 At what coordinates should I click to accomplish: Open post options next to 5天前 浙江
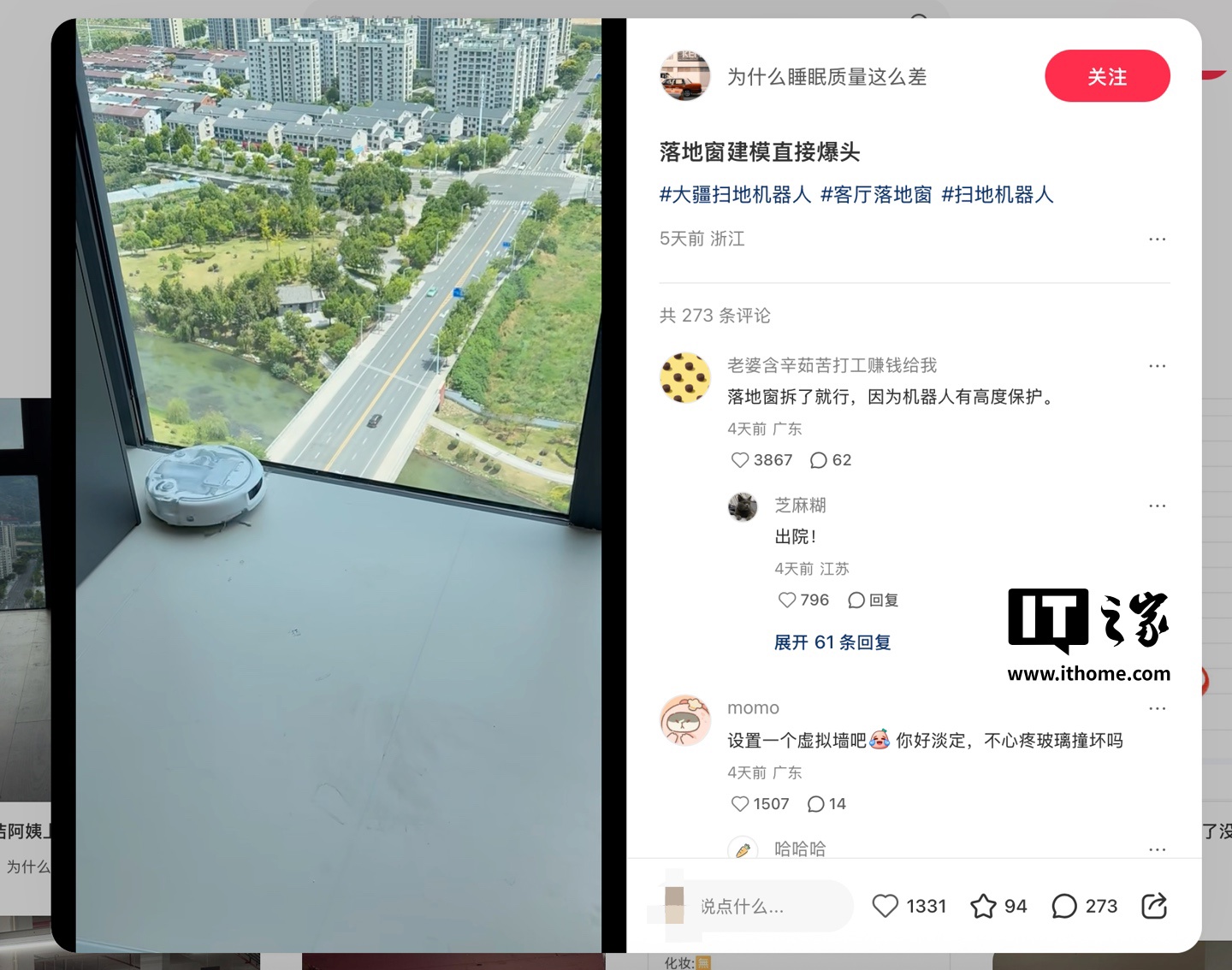coord(1157,239)
